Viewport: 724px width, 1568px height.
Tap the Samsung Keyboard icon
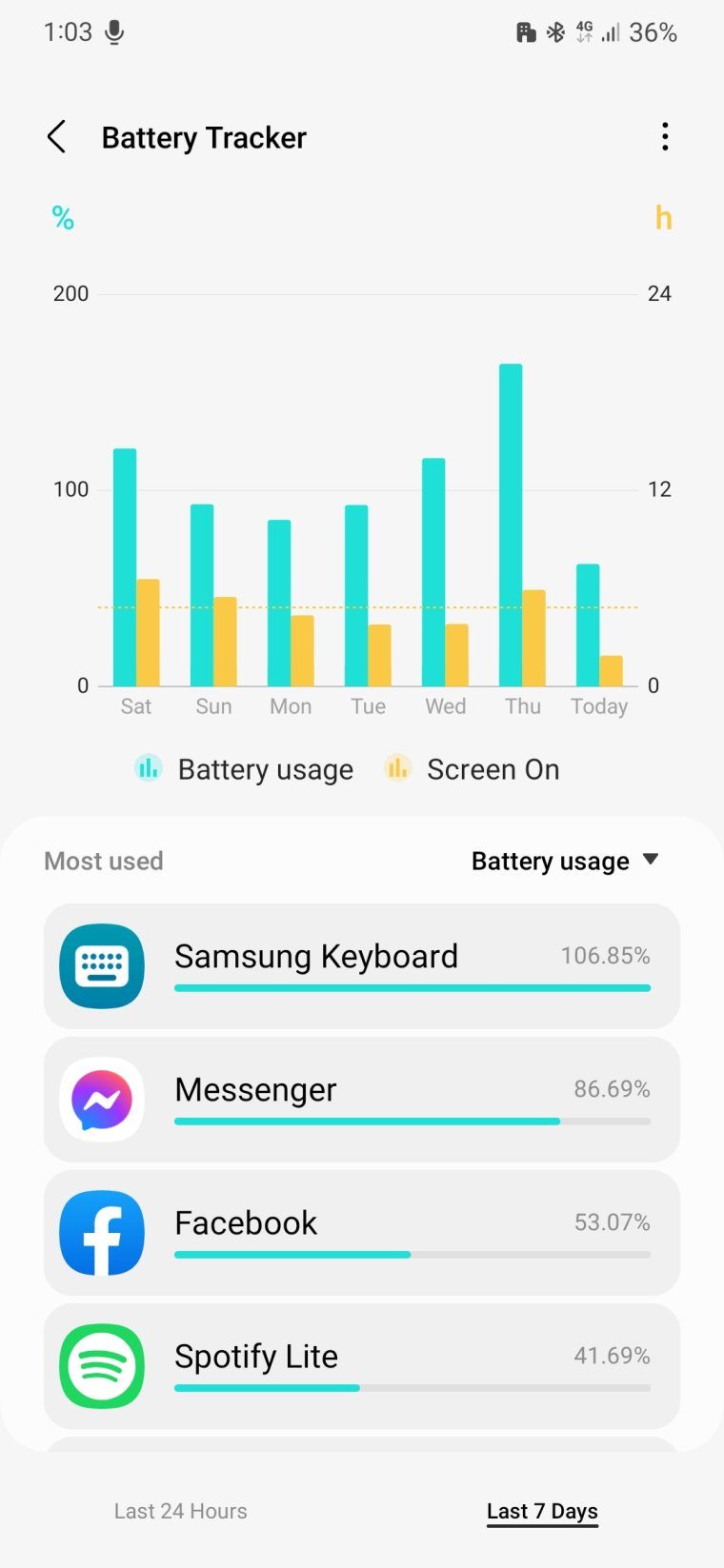point(102,966)
